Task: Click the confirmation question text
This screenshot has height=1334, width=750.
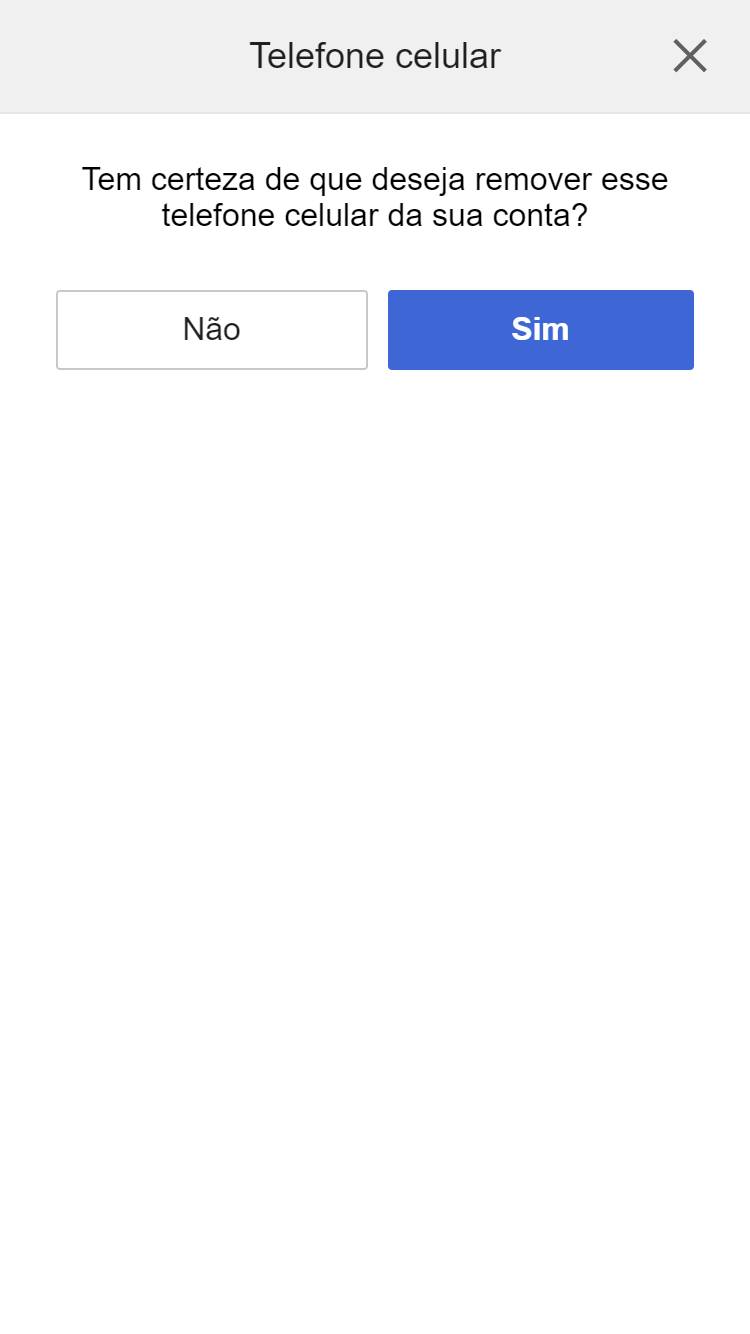Action: pos(375,197)
